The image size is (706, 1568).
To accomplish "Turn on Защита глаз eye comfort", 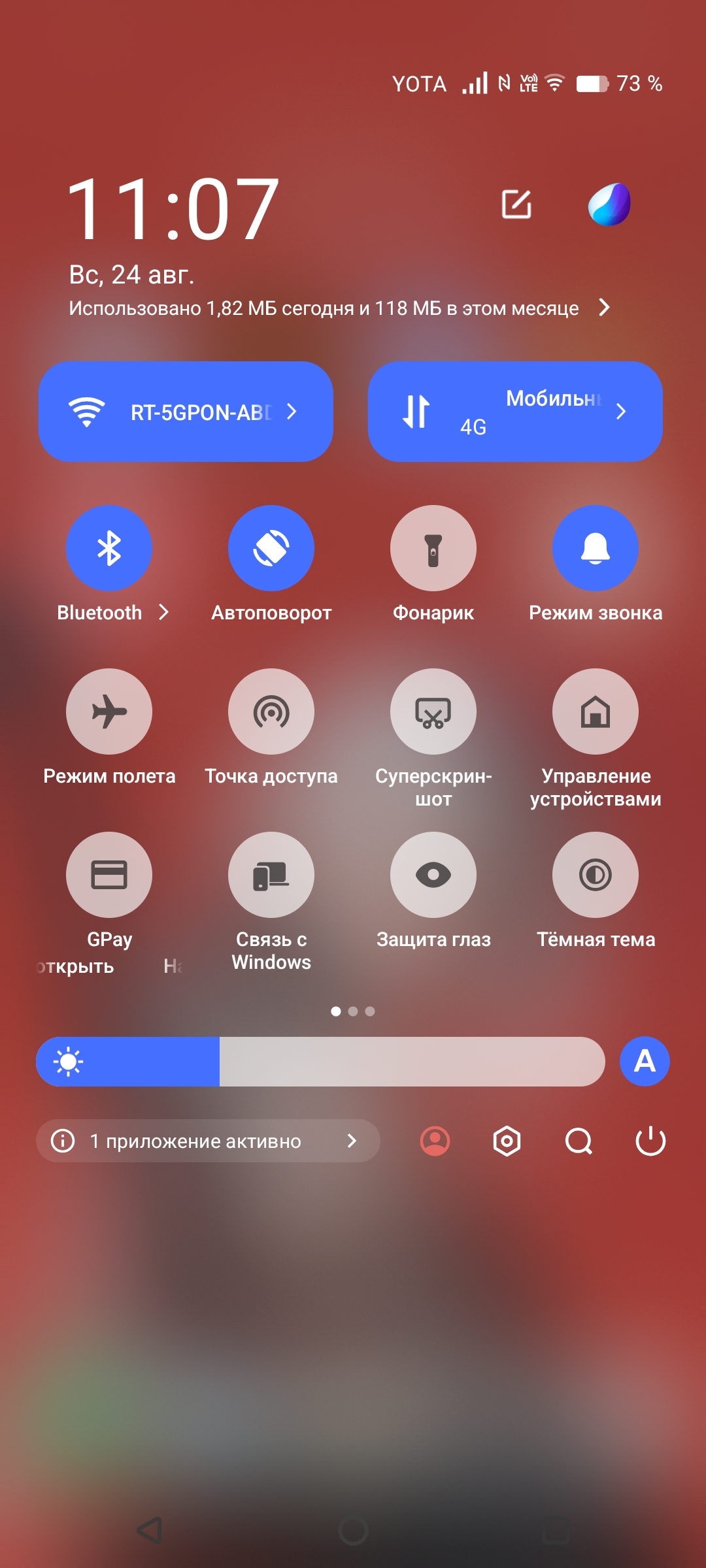I will coord(433,875).
